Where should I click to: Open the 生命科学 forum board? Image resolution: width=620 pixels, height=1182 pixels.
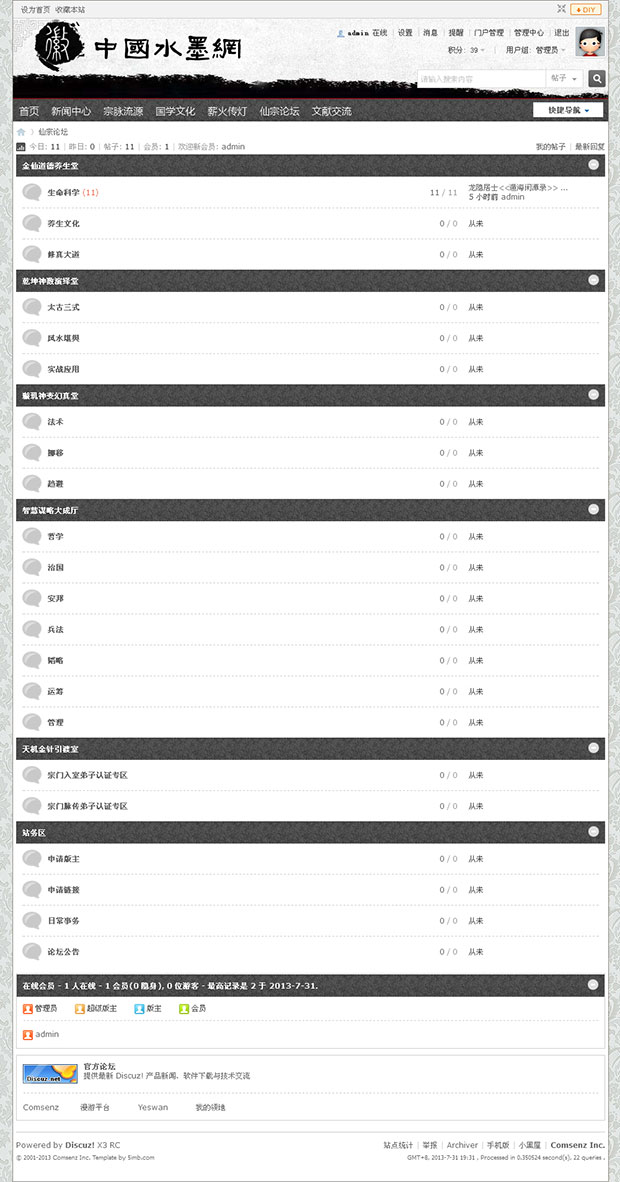[x=63, y=192]
